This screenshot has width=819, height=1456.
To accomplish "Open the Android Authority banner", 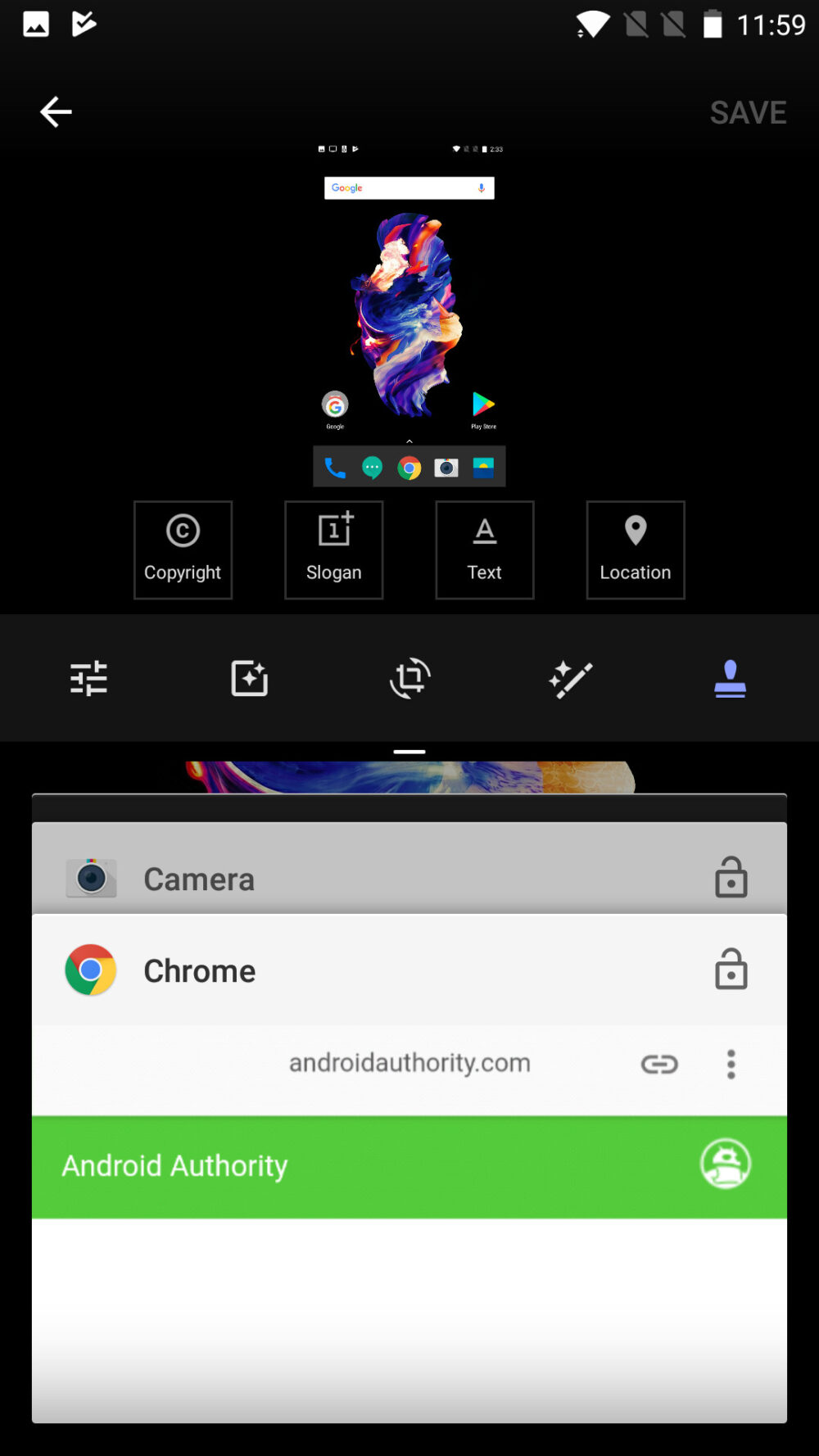I will (x=174, y=1164).
